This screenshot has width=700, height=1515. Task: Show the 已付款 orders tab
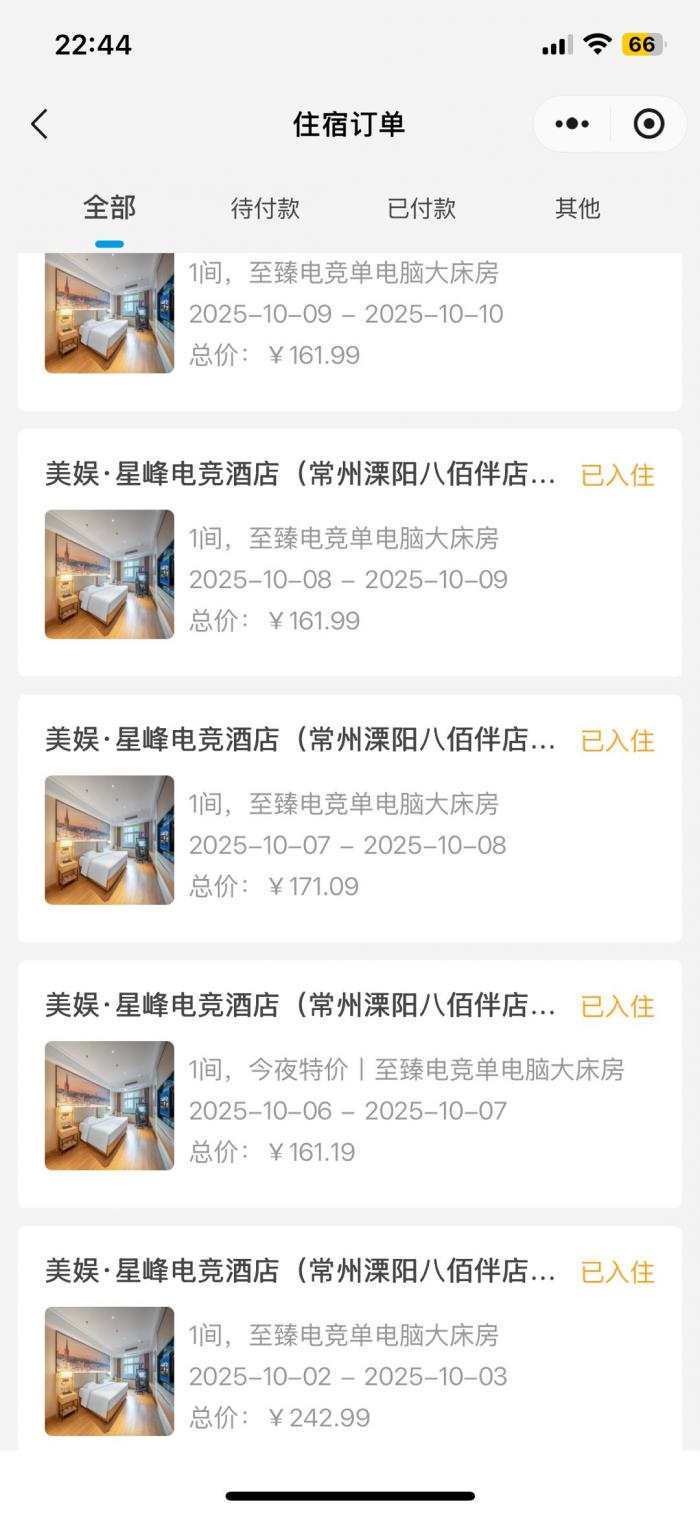[x=421, y=208]
